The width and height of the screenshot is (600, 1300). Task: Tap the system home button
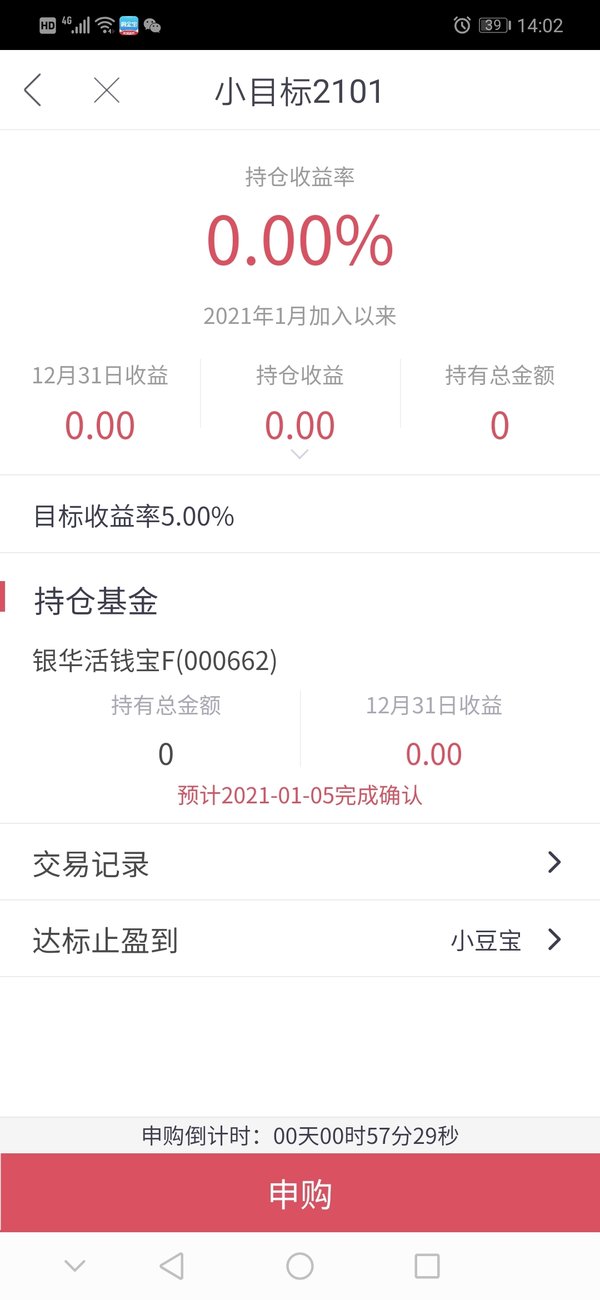pos(300,1266)
